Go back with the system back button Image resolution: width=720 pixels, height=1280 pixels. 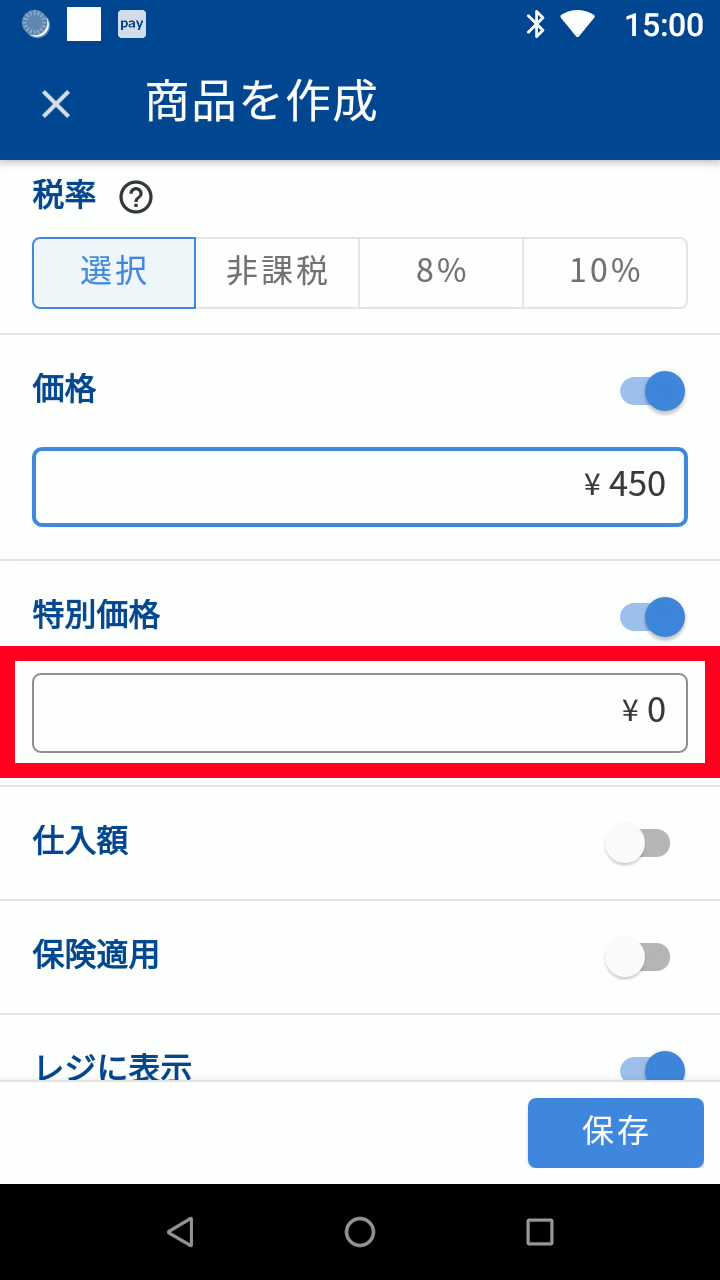[x=180, y=1232]
